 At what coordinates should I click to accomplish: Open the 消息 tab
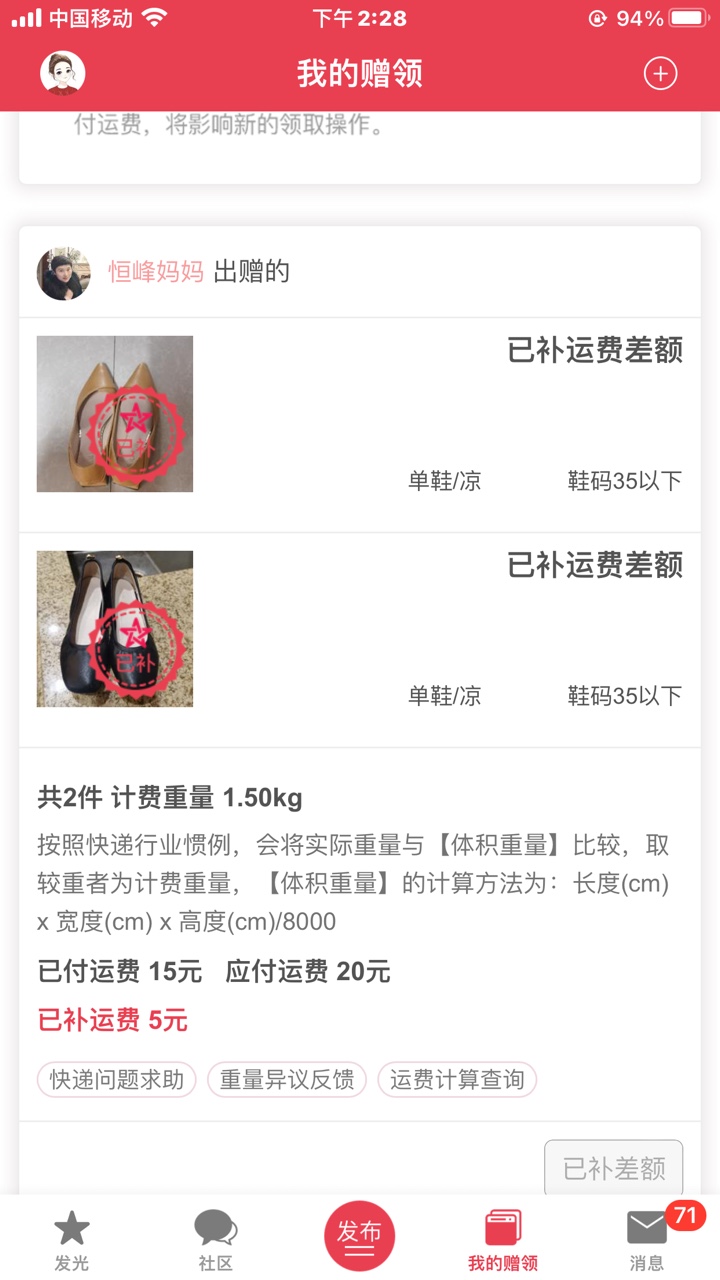click(x=647, y=1240)
